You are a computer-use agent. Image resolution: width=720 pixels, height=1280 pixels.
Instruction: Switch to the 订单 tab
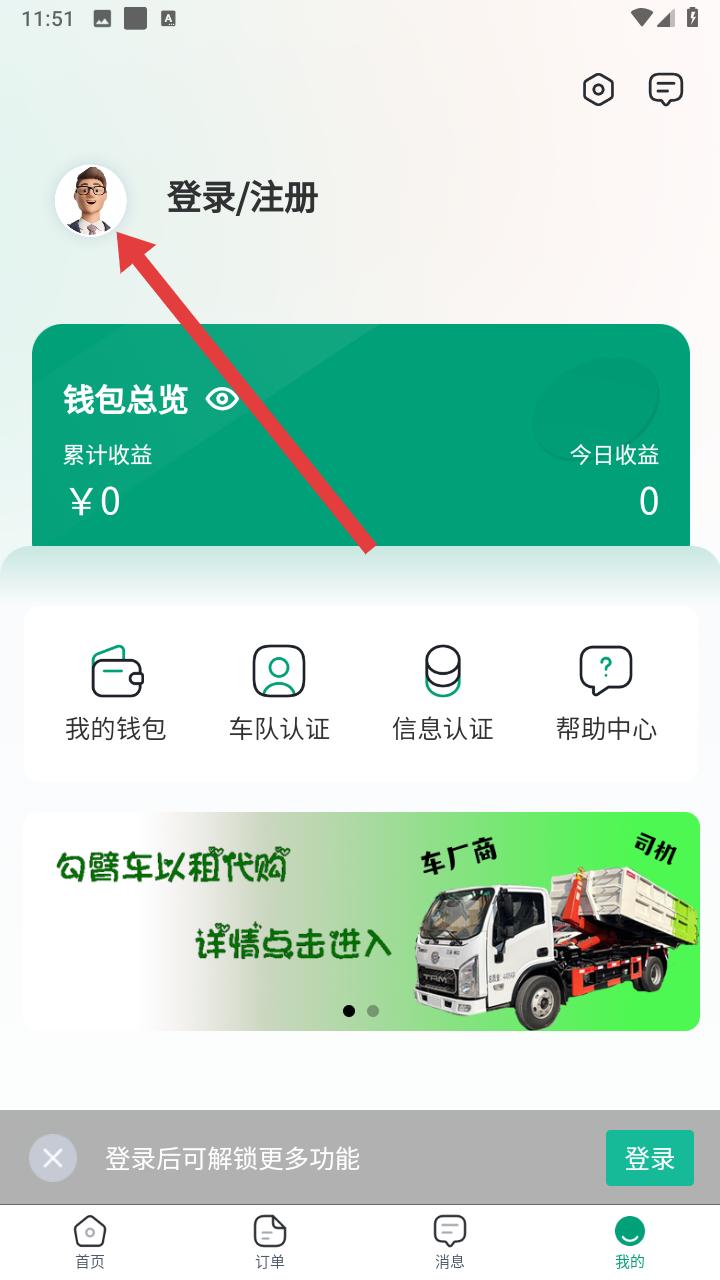click(270, 1243)
